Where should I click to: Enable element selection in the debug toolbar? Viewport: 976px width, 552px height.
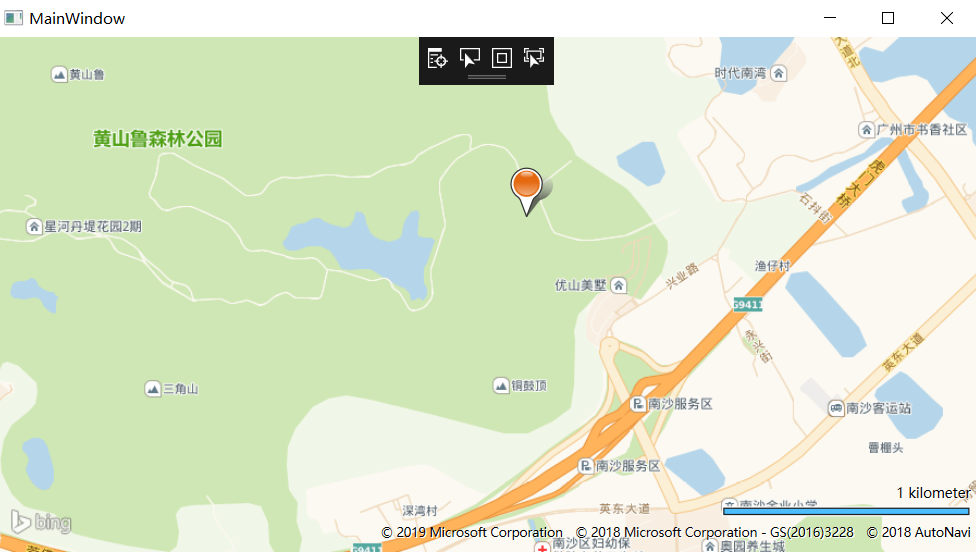[x=470, y=59]
